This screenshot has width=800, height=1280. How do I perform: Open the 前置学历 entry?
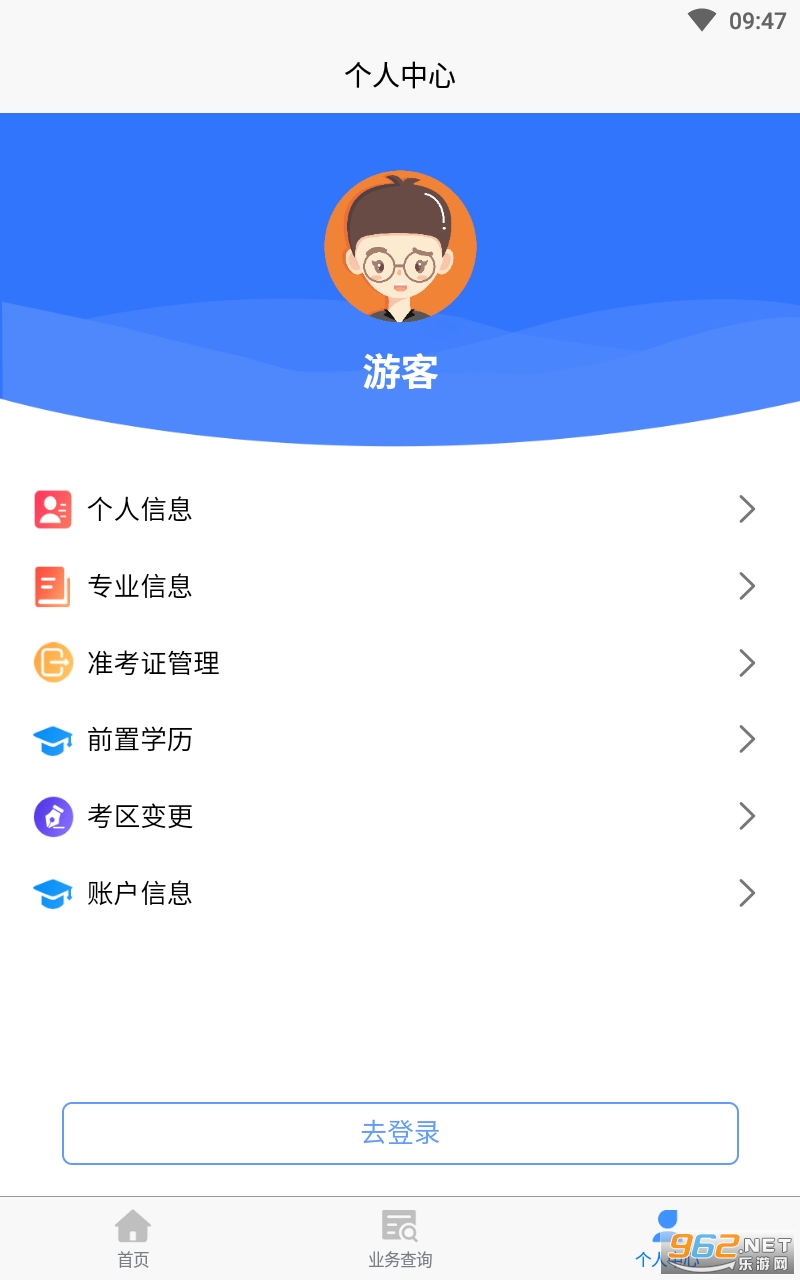click(x=400, y=739)
